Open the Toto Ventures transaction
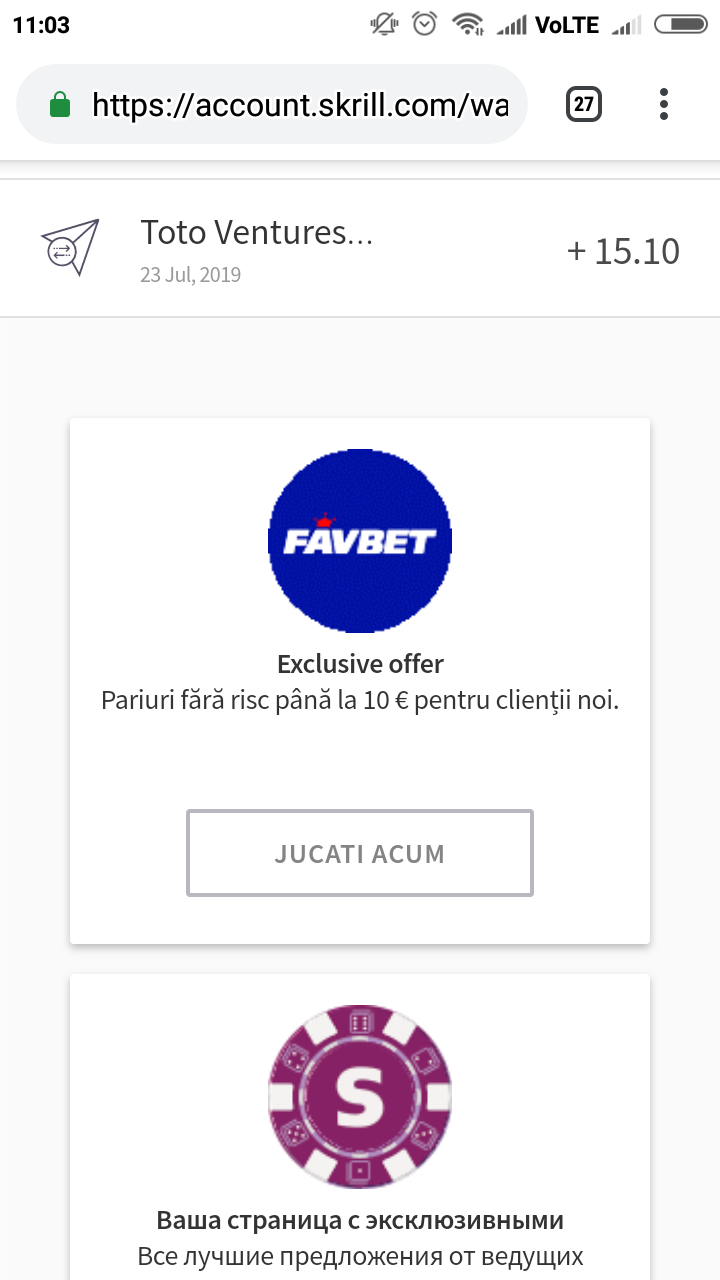720x1280 pixels. pos(360,248)
